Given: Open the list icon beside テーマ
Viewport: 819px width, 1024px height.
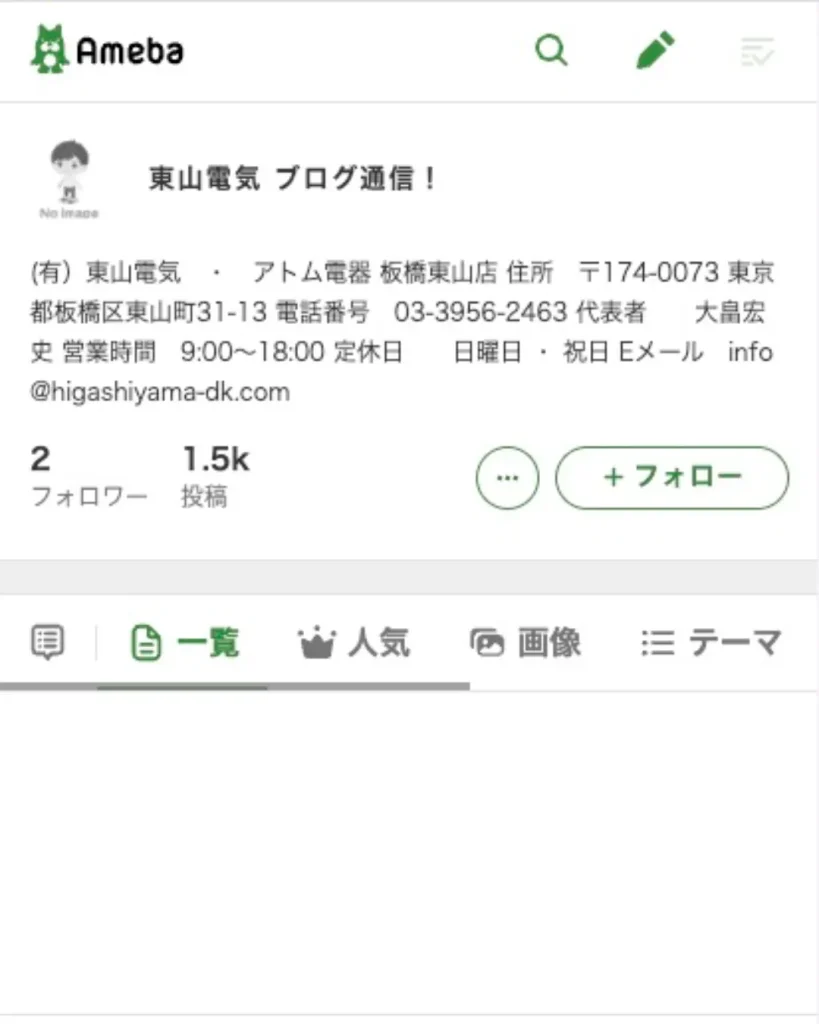Looking at the screenshot, I should (658, 643).
